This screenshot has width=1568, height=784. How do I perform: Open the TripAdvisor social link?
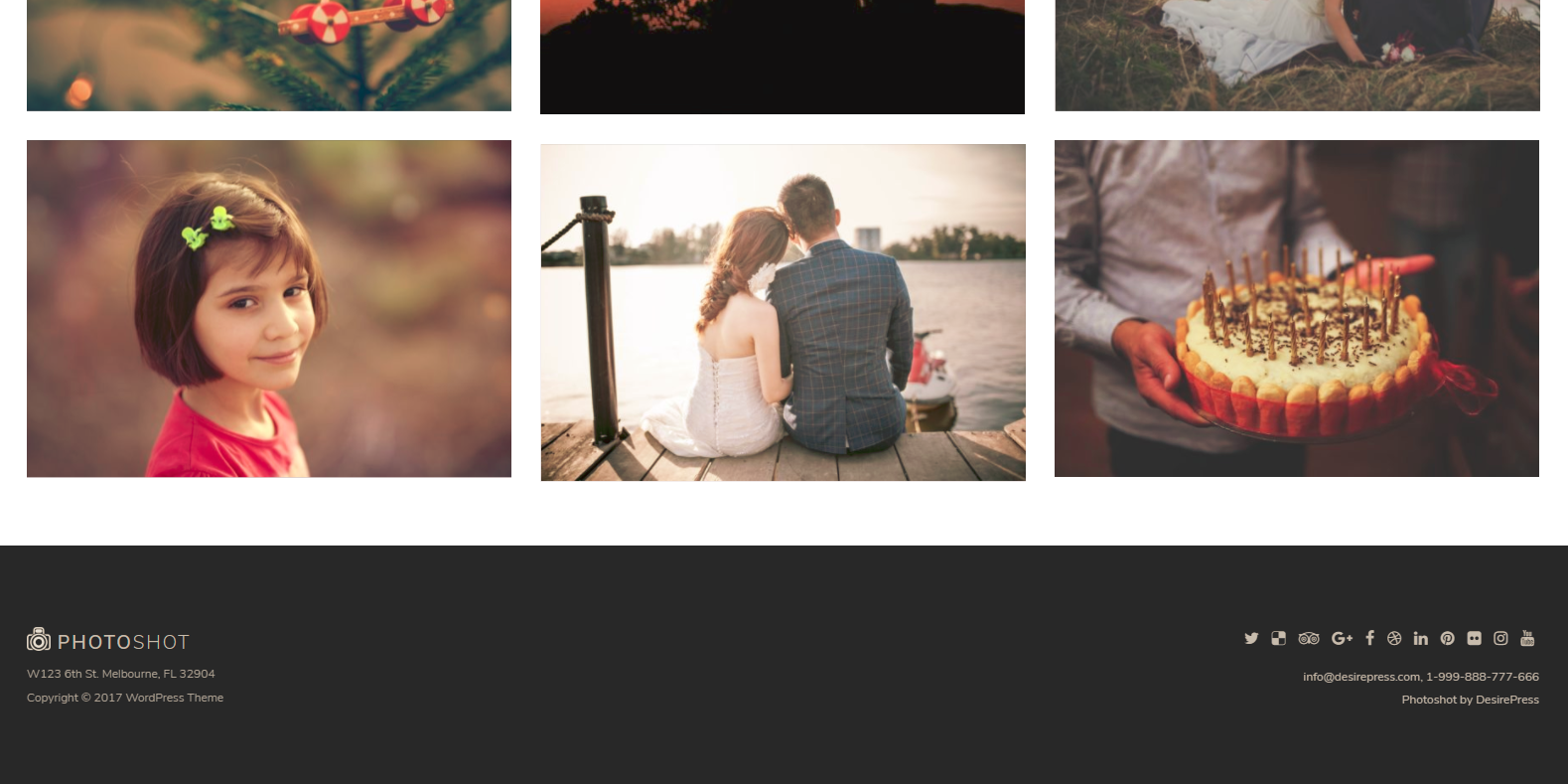(1309, 638)
